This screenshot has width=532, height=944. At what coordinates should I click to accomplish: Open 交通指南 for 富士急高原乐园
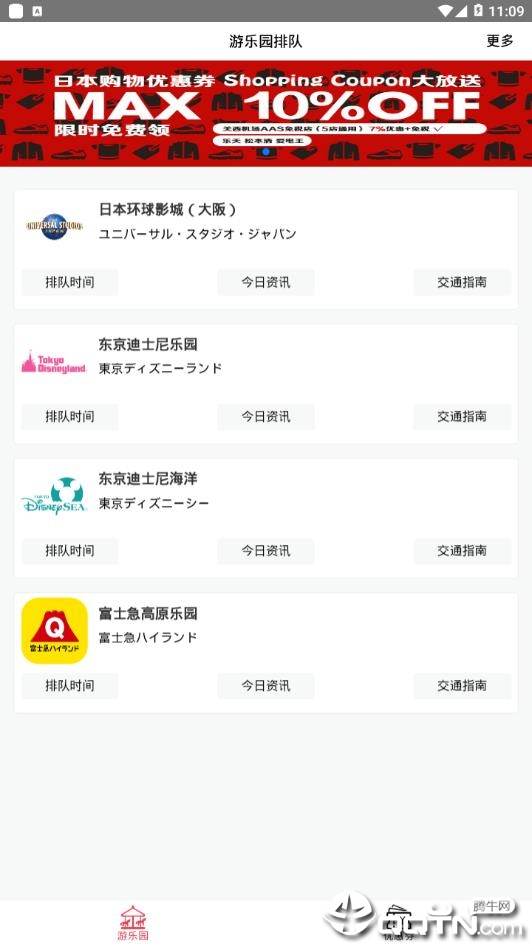click(x=462, y=686)
